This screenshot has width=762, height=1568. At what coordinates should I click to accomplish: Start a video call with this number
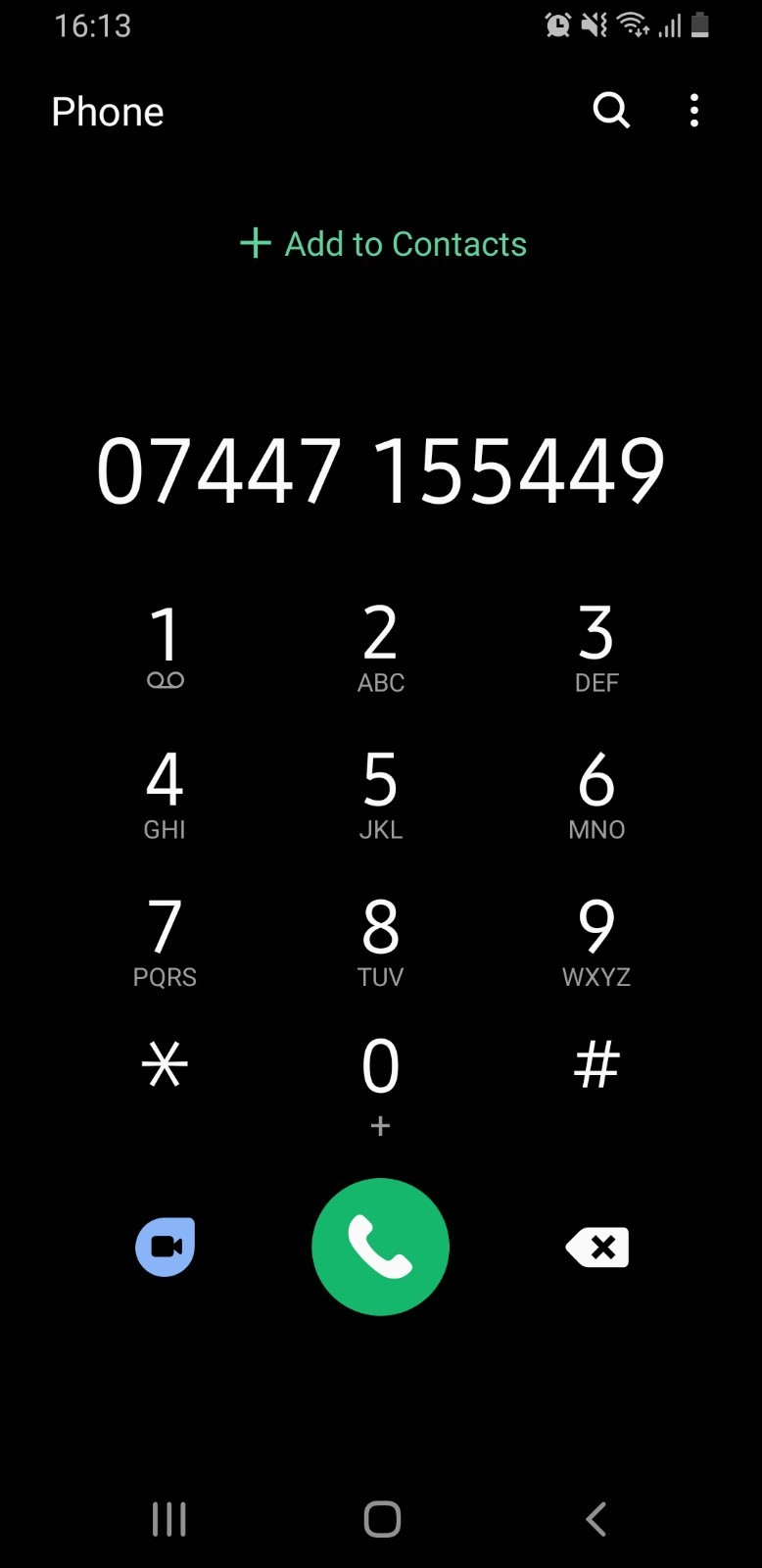[x=166, y=1247]
